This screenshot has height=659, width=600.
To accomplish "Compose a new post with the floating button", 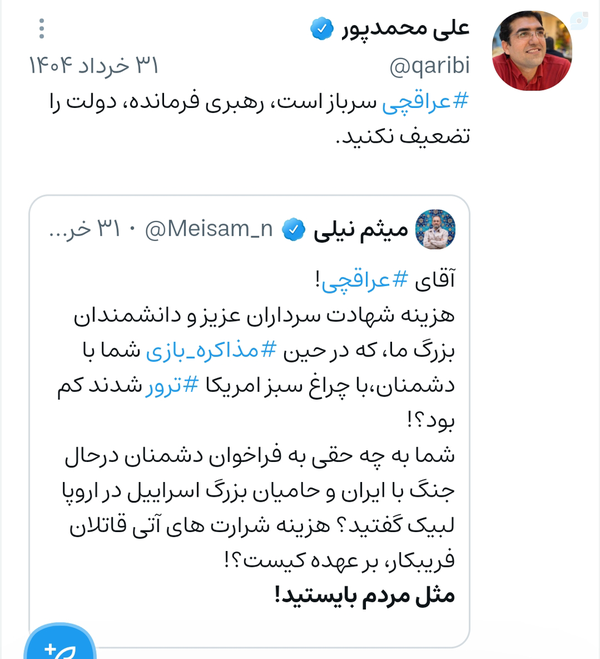I will 60,642.
